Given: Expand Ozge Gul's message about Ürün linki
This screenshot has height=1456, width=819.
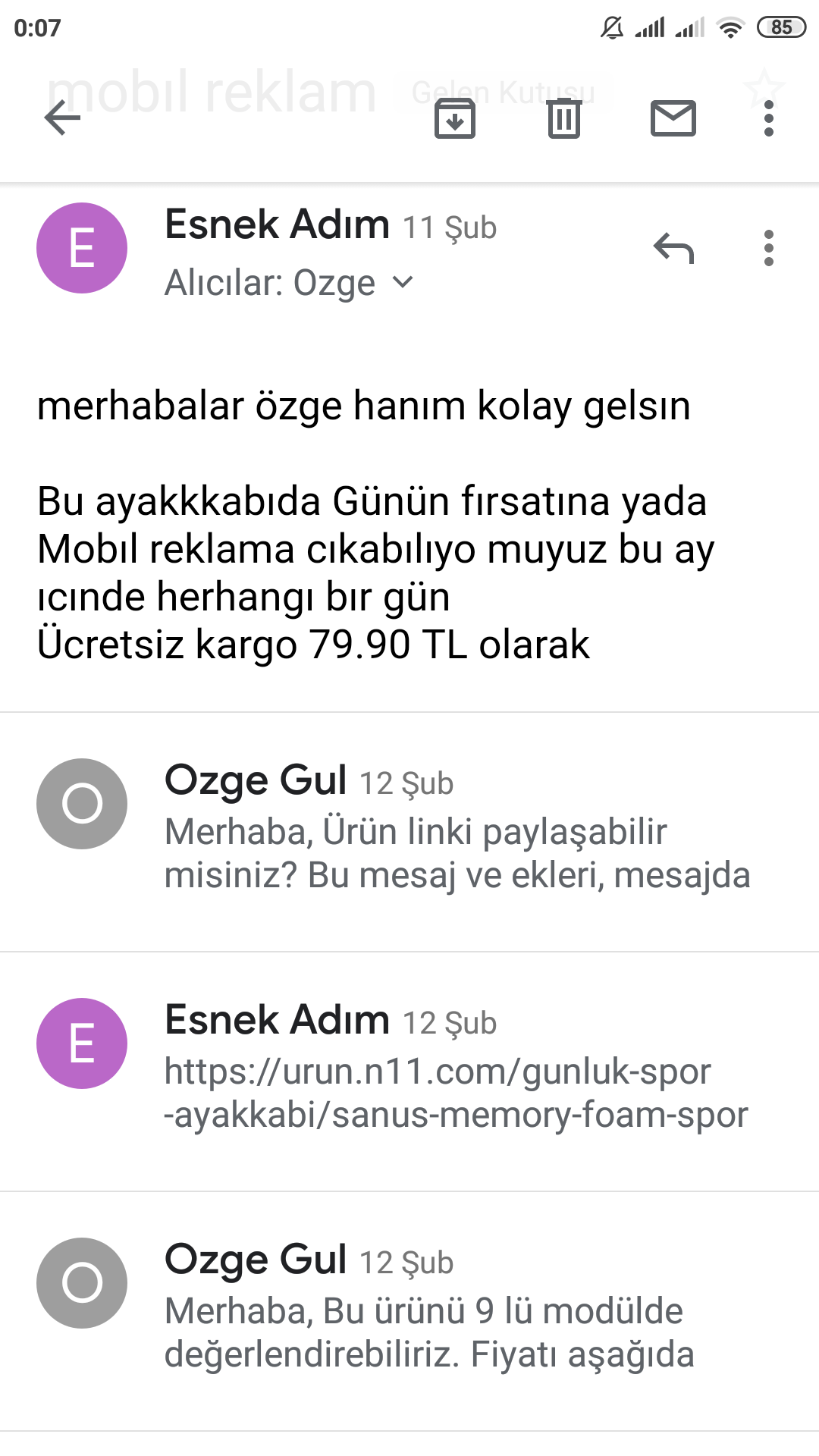Looking at the screenshot, I should 409,831.
